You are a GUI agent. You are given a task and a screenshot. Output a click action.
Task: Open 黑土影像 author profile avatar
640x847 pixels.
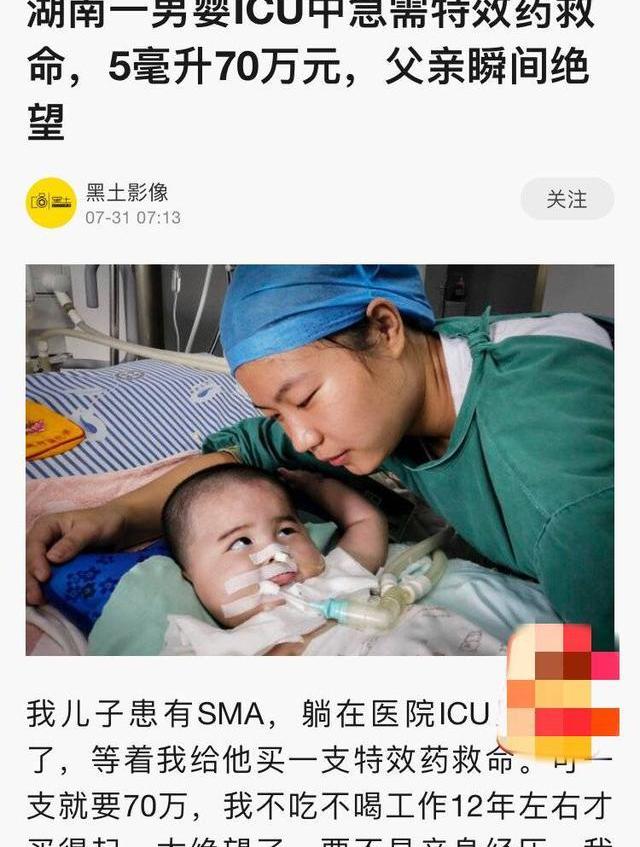pos(51,202)
